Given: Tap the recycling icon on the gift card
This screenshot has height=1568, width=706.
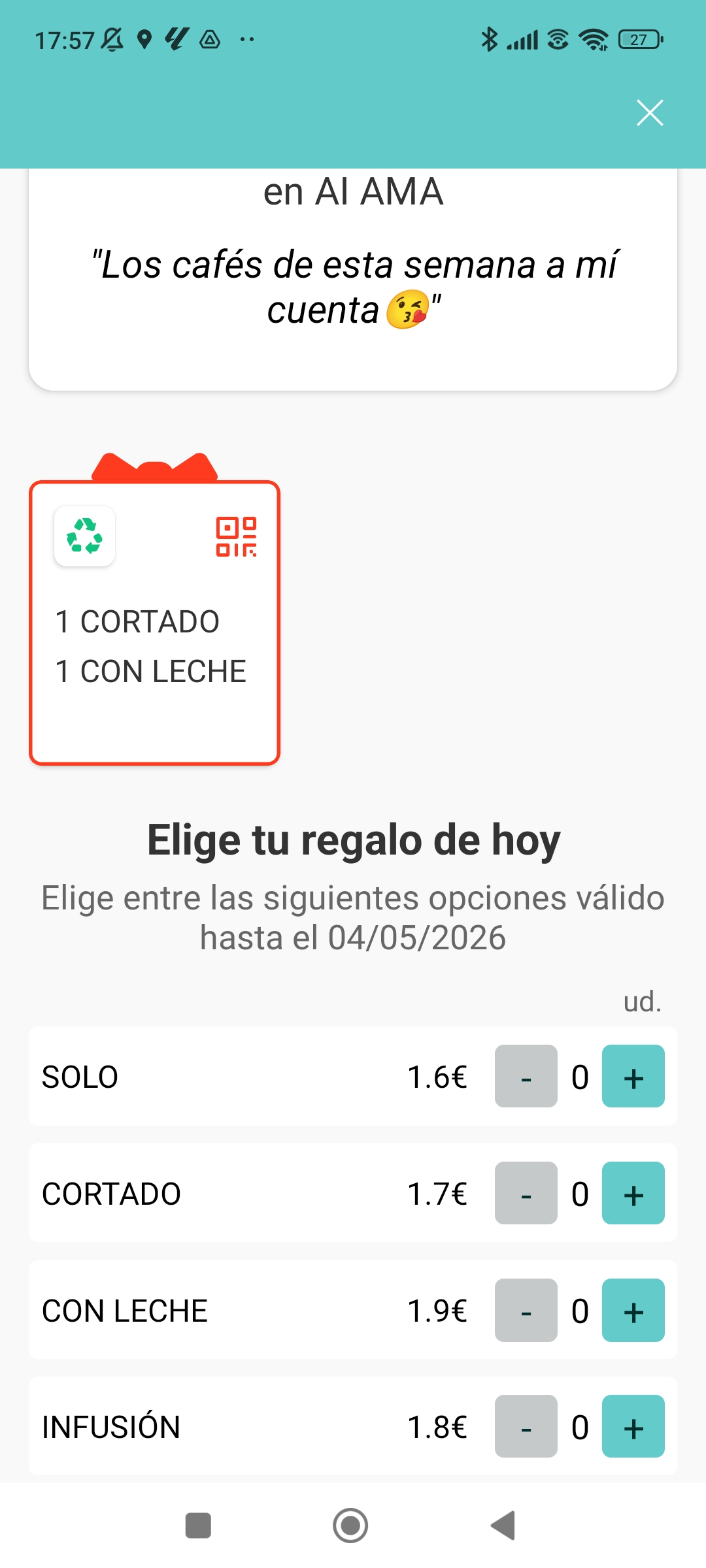Looking at the screenshot, I should 84,537.
